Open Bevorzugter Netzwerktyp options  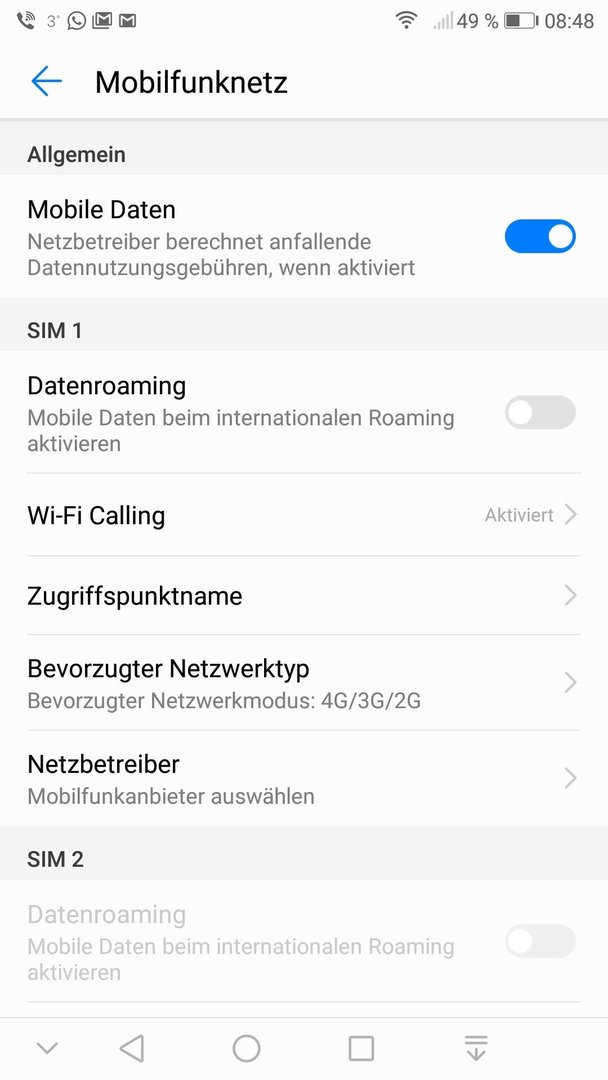(x=300, y=682)
